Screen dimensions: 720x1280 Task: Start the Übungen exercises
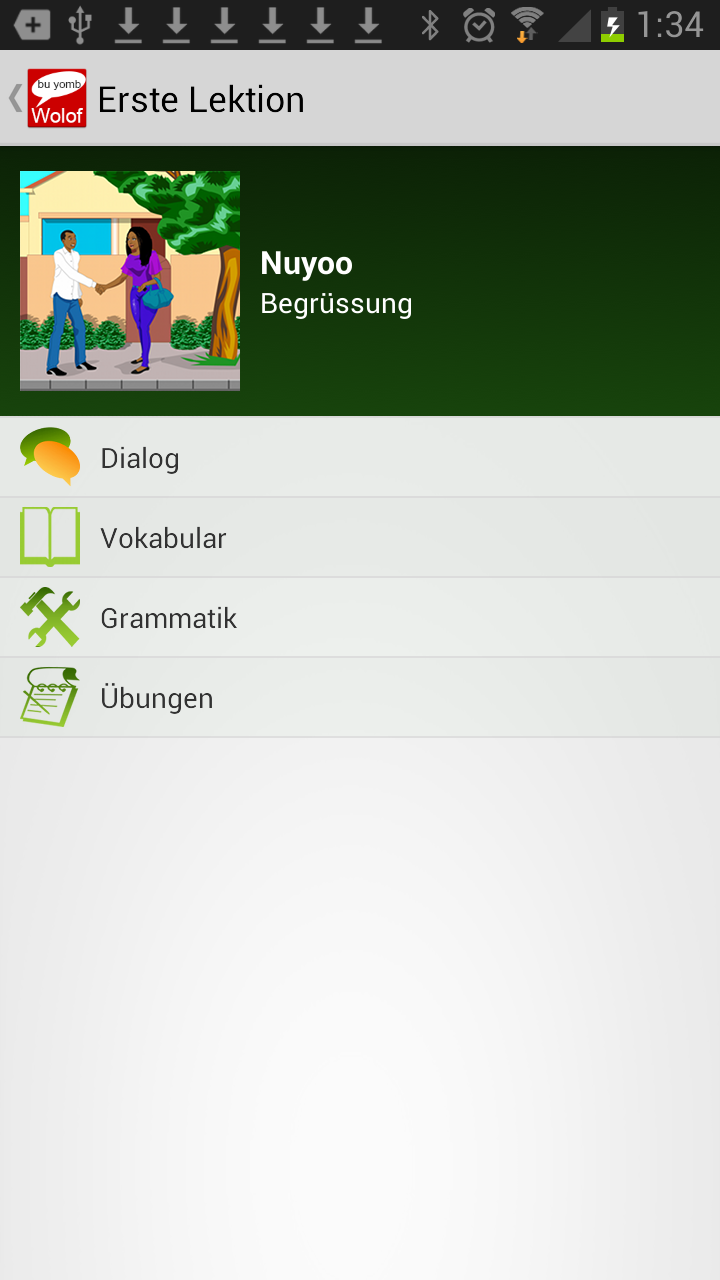tap(157, 698)
